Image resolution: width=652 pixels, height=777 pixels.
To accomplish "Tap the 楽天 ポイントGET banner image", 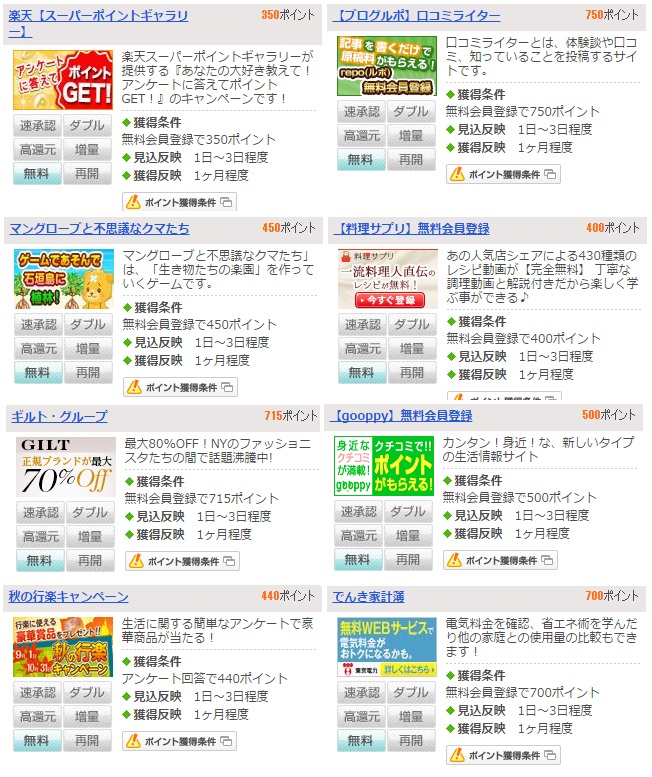I will [62, 80].
